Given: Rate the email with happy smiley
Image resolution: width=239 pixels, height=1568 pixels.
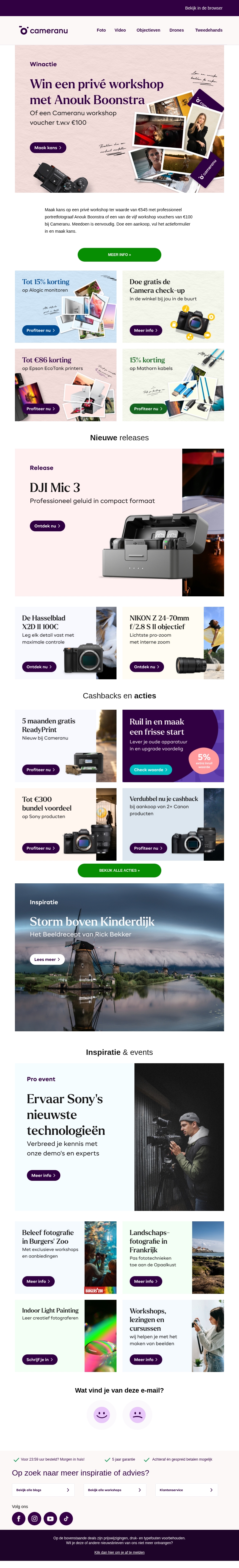Looking at the screenshot, I should coord(102,1415).
